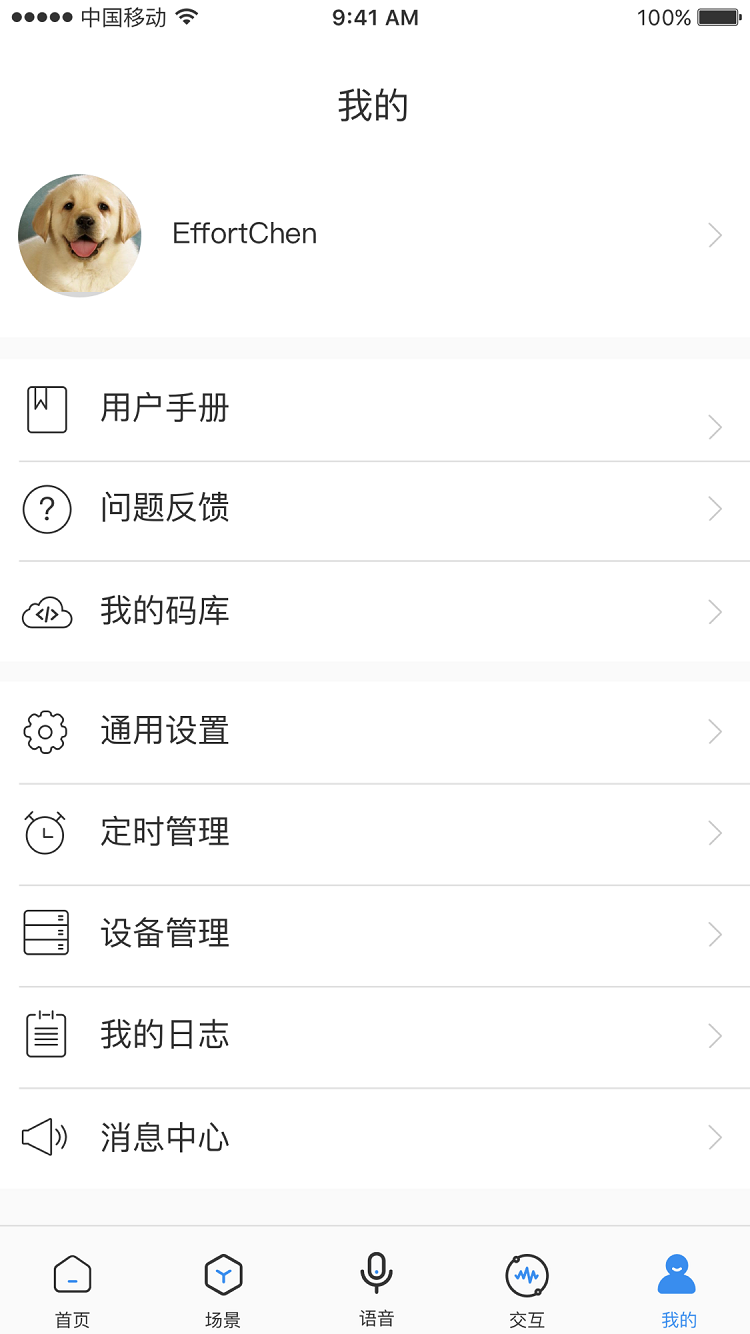750x1334 pixels.
Task: Click the EffortChen username text
Action: 244,235
